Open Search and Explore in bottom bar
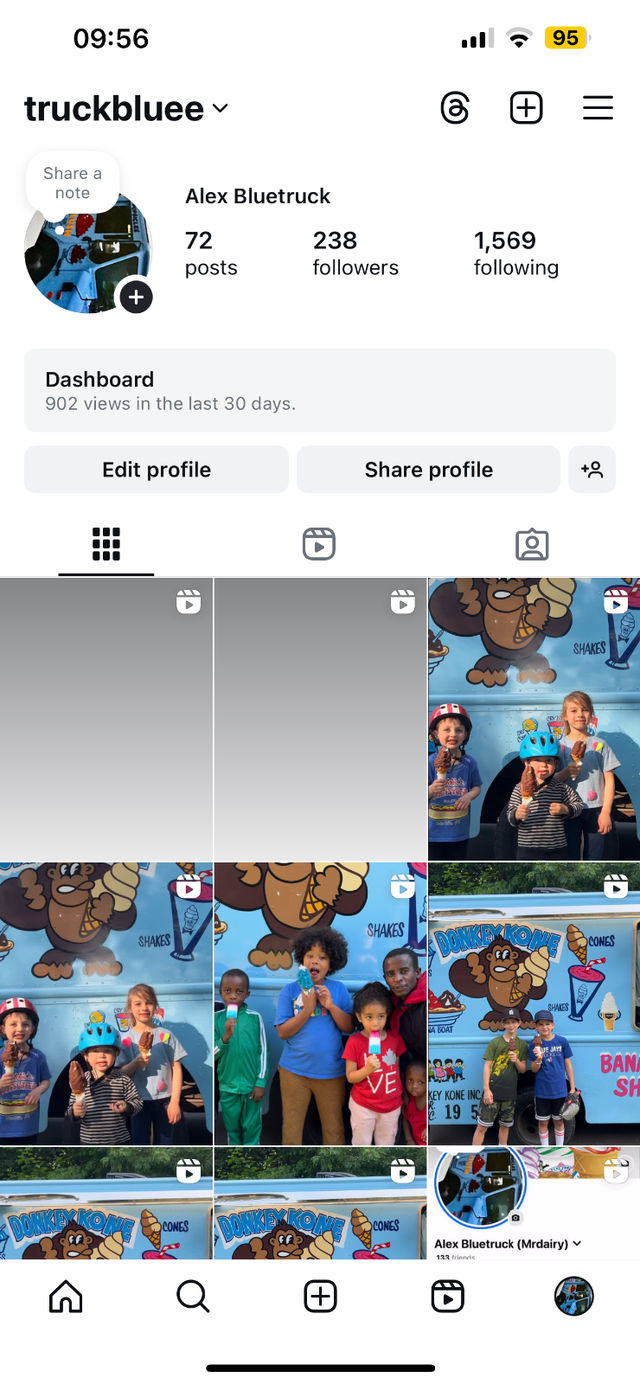Image resolution: width=640 pixels, height=1384 pixels. [x=193, y=1296]
